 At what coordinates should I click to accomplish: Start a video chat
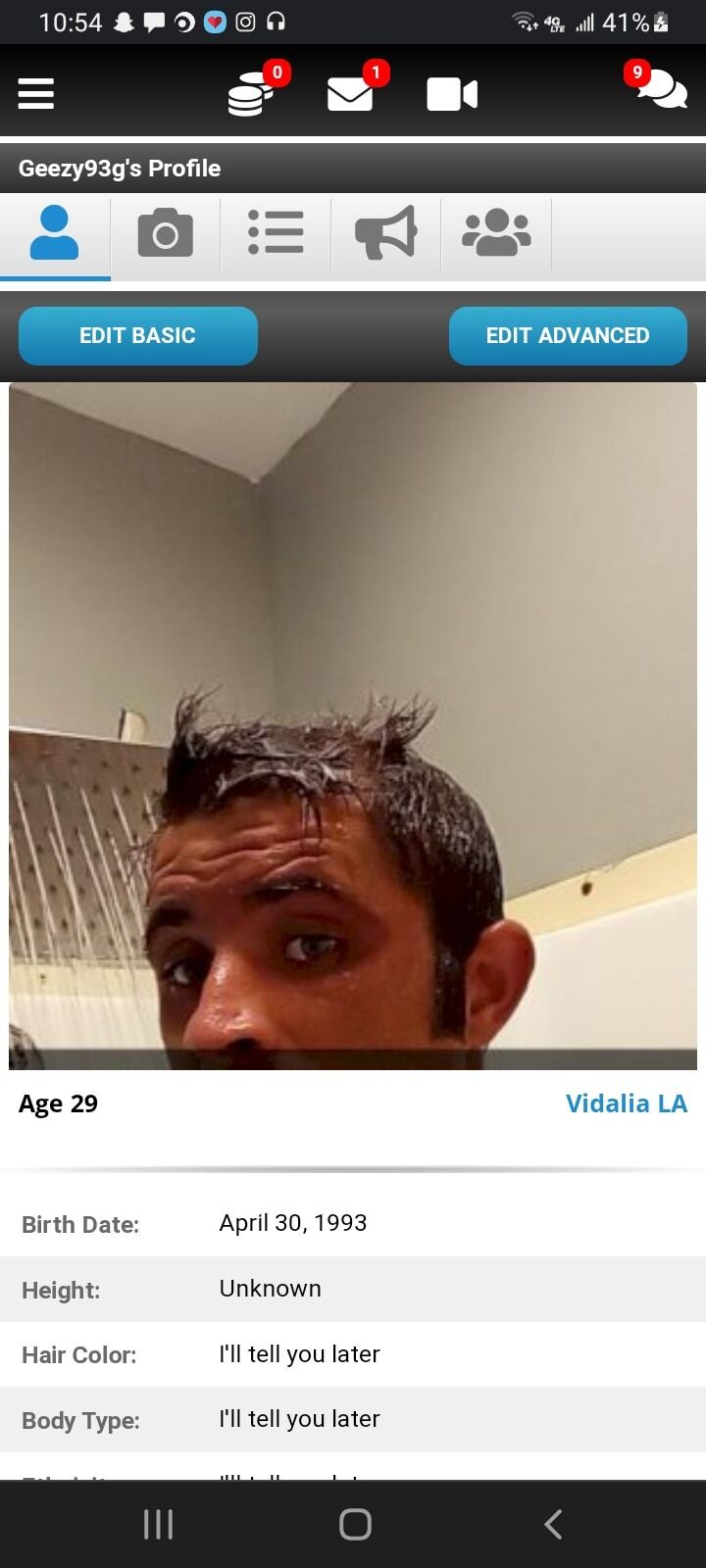(452, 94)
